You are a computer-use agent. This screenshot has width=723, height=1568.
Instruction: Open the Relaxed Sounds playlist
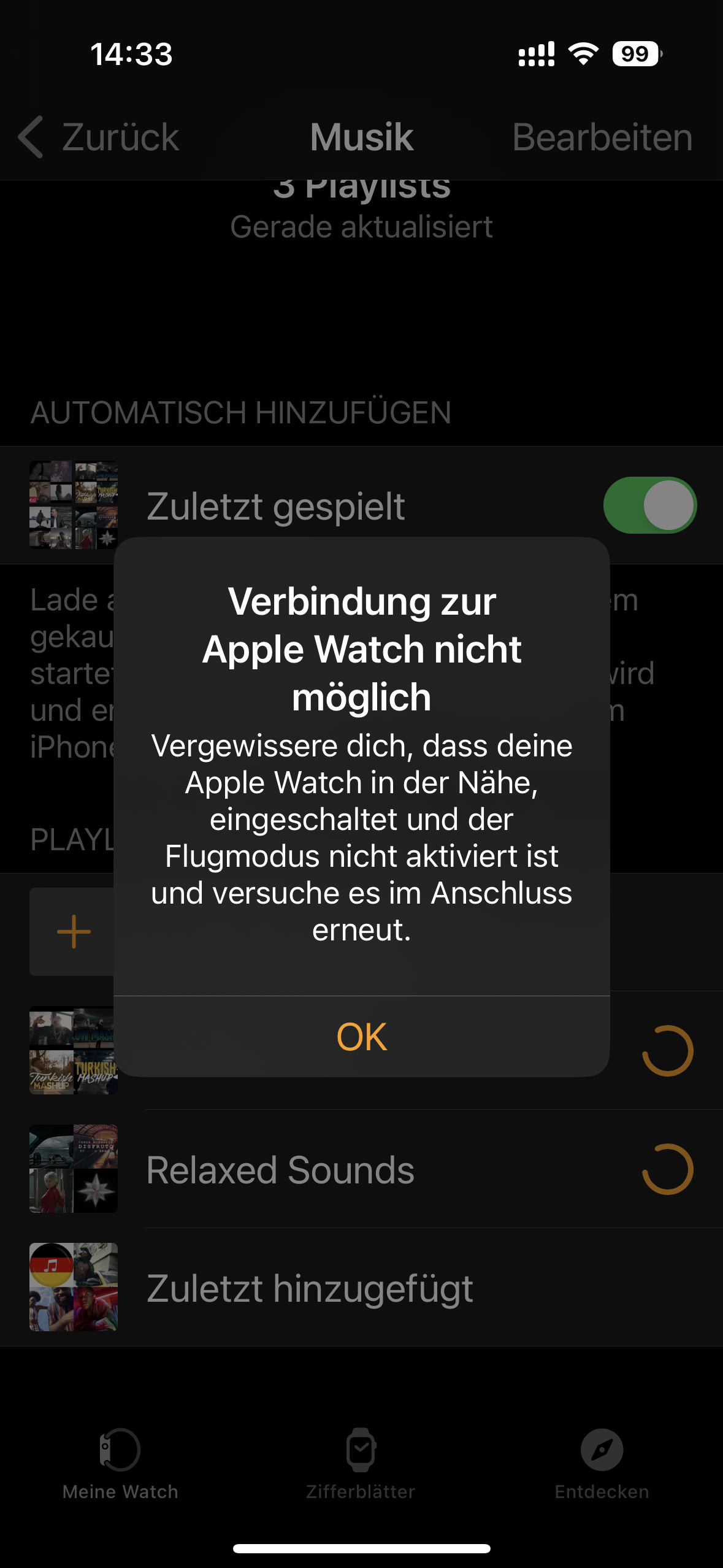point(280,1169)
